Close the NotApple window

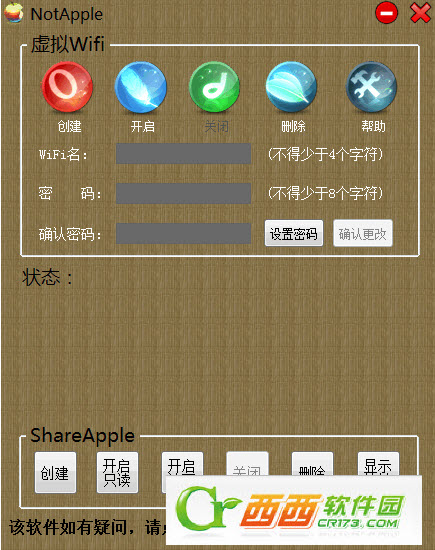[420, 13]
